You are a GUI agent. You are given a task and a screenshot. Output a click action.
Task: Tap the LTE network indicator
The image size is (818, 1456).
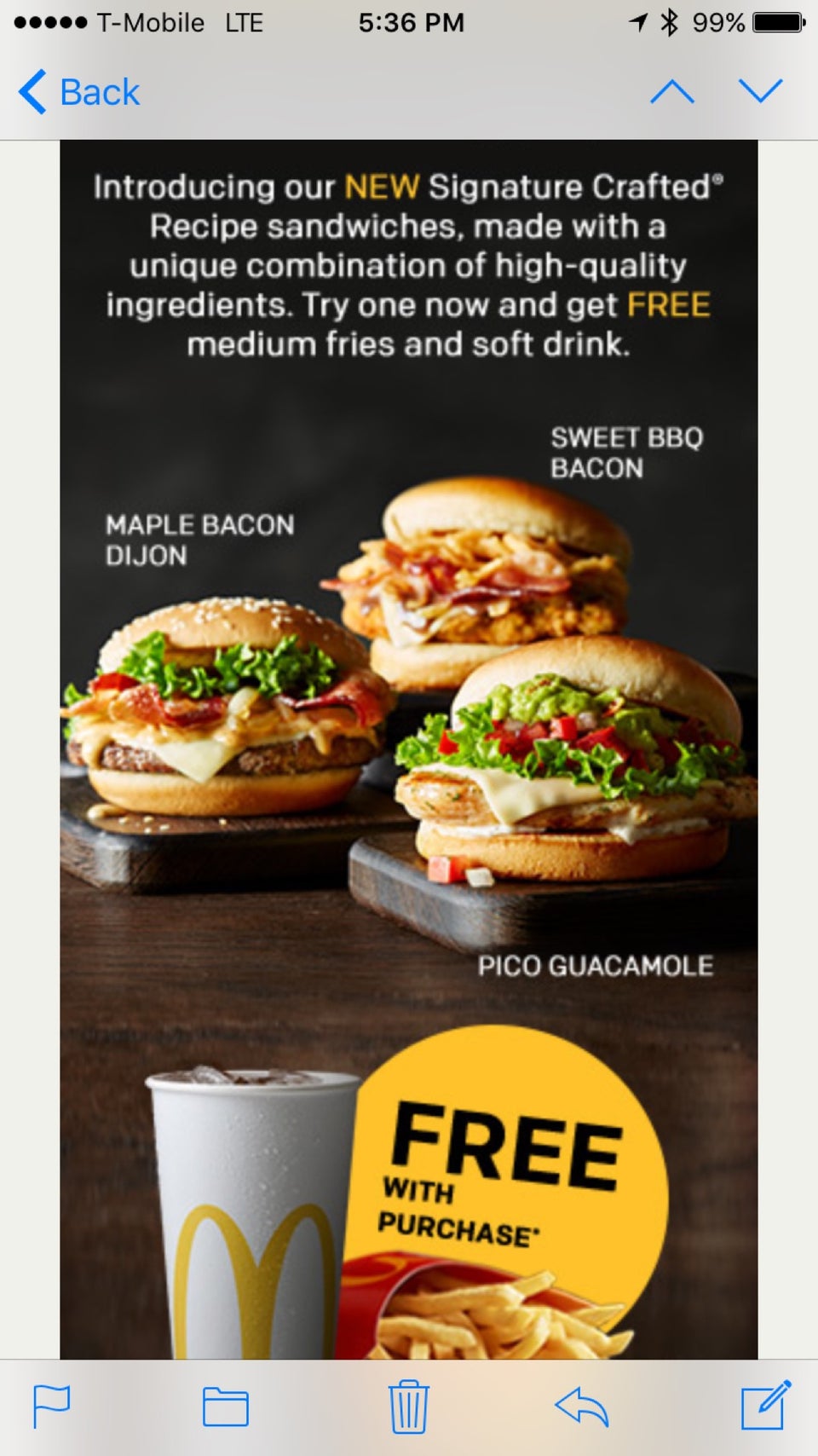[x=245, y=22]
